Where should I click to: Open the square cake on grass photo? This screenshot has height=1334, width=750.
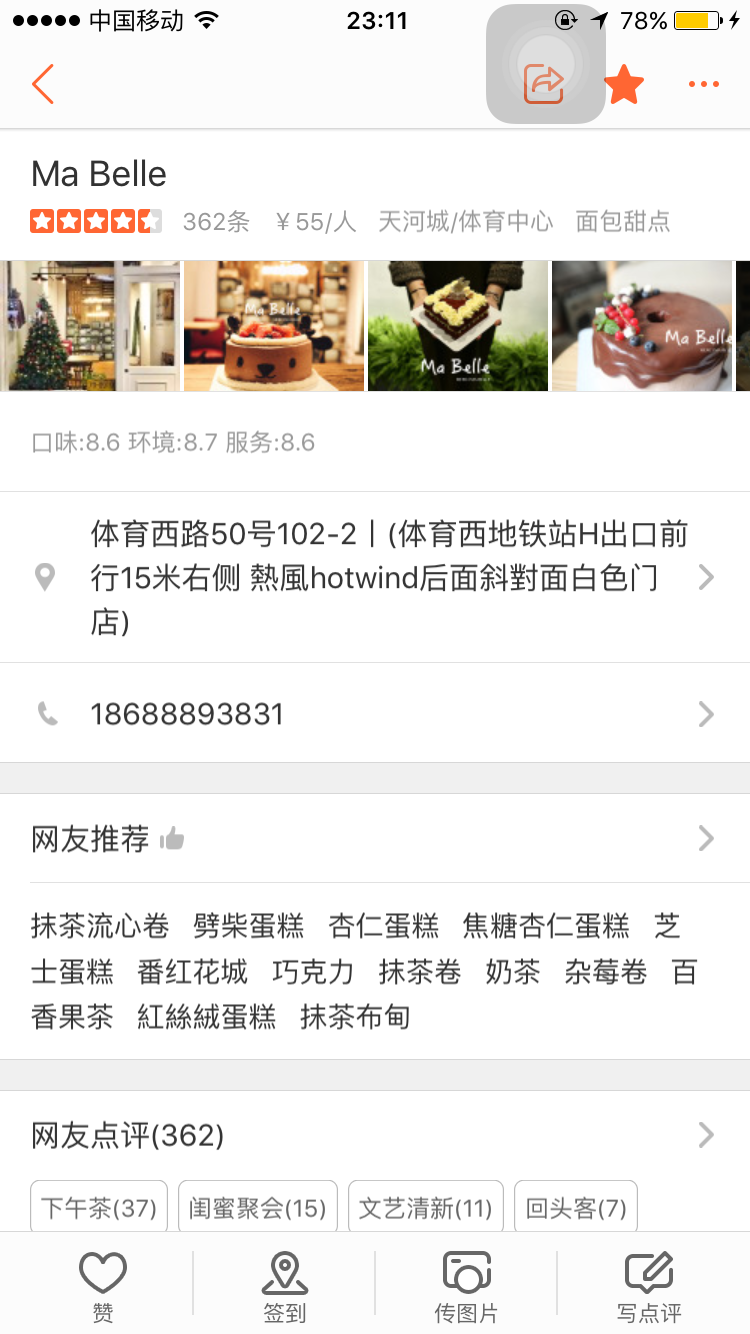(x=458, y=326)
